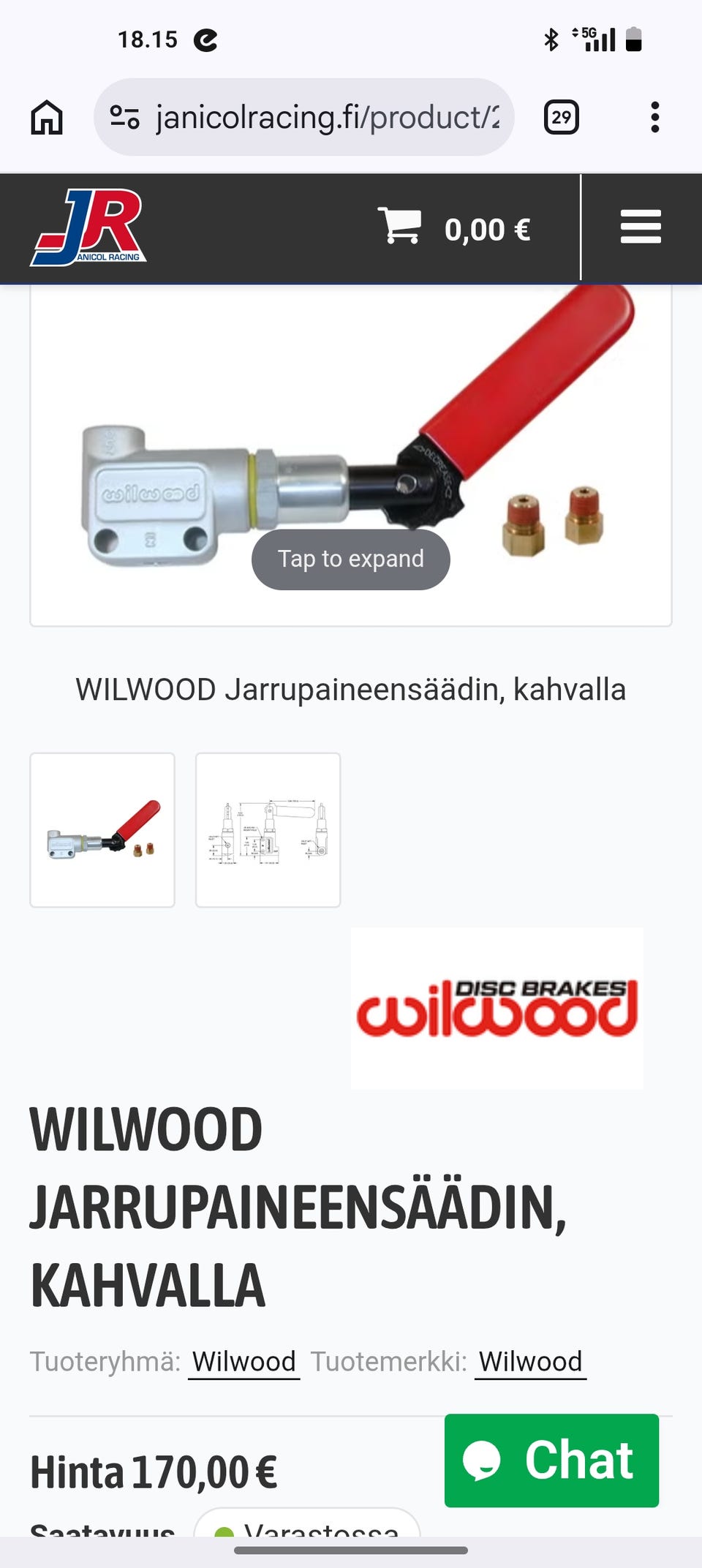
Task: Select the technical drawing thumbnail
Action: 268,830
